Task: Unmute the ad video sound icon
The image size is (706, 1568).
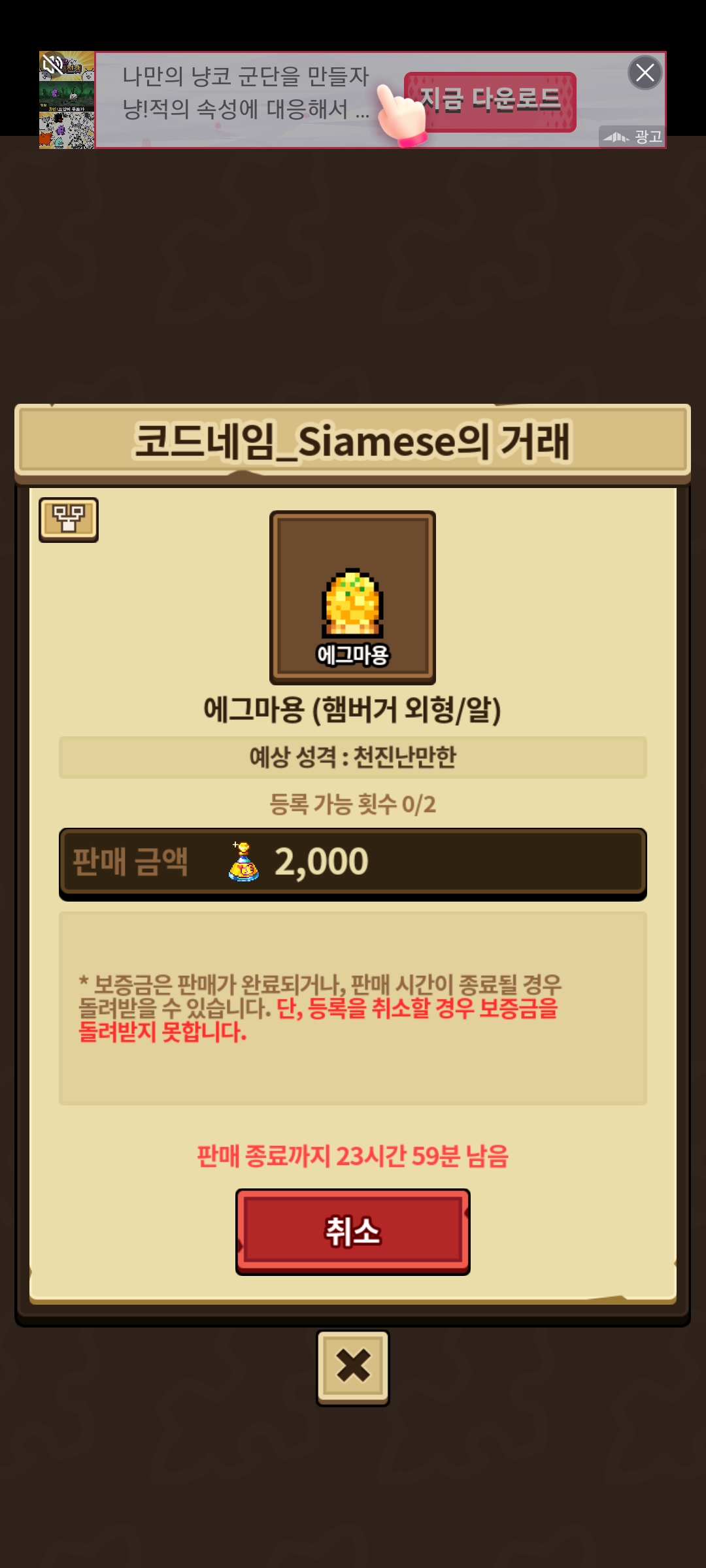Action: coord(52,64)
